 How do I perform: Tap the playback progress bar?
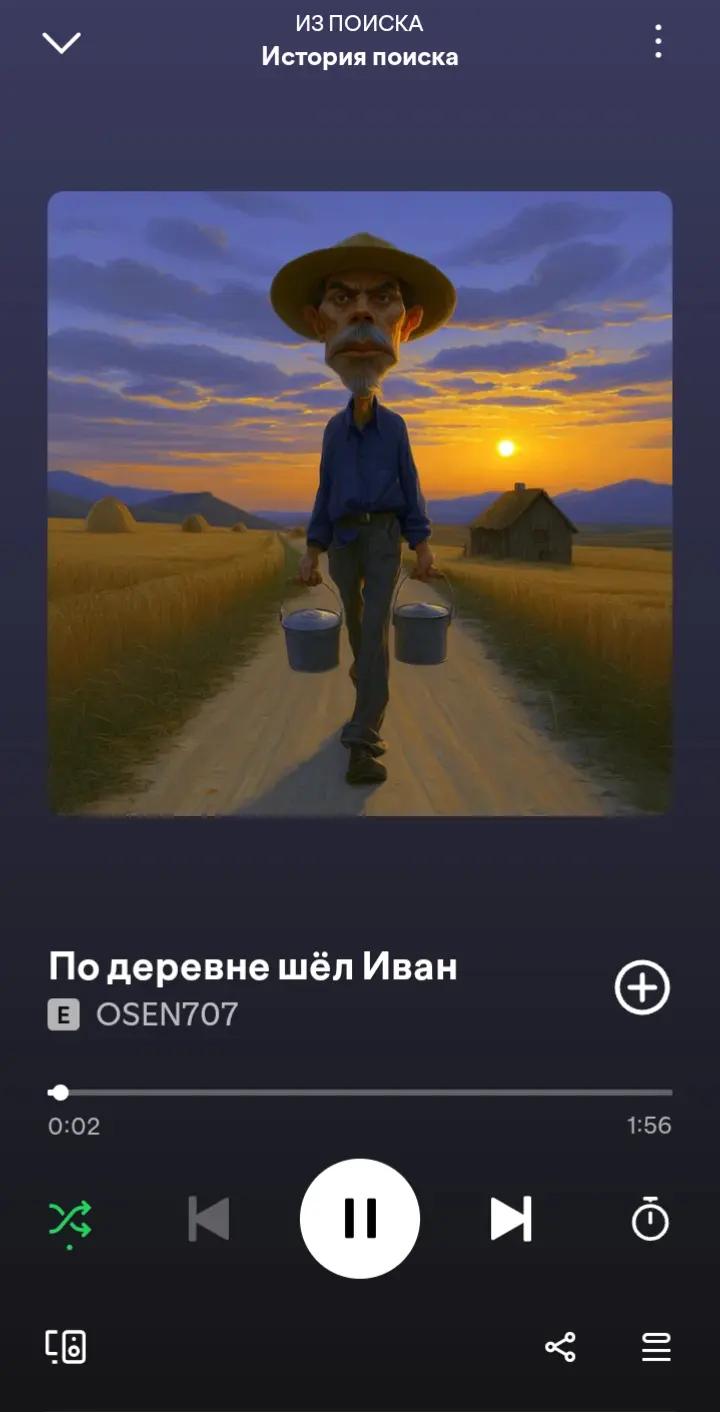[x=360, y=1092]
